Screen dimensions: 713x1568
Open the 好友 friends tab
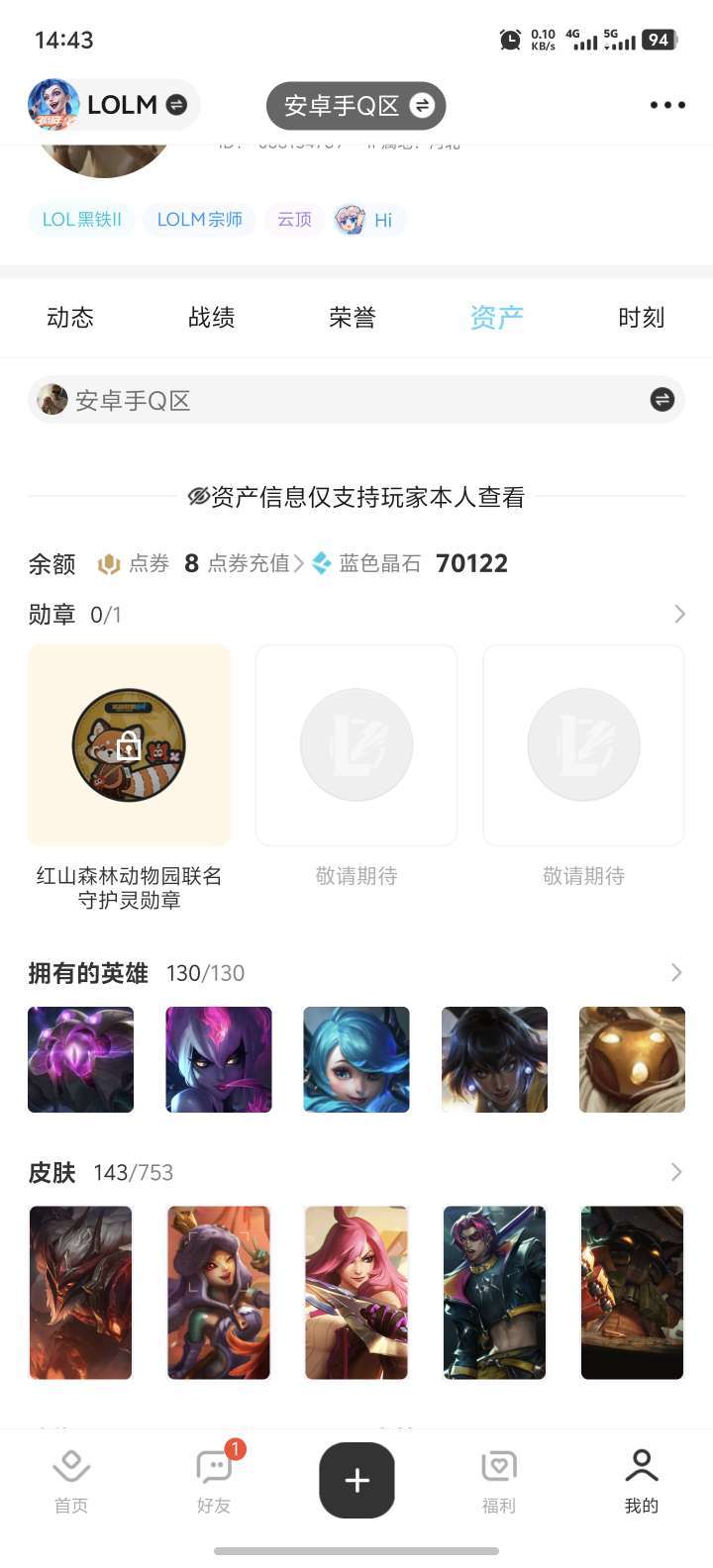pyautogui.click(x=214, y=1481)
